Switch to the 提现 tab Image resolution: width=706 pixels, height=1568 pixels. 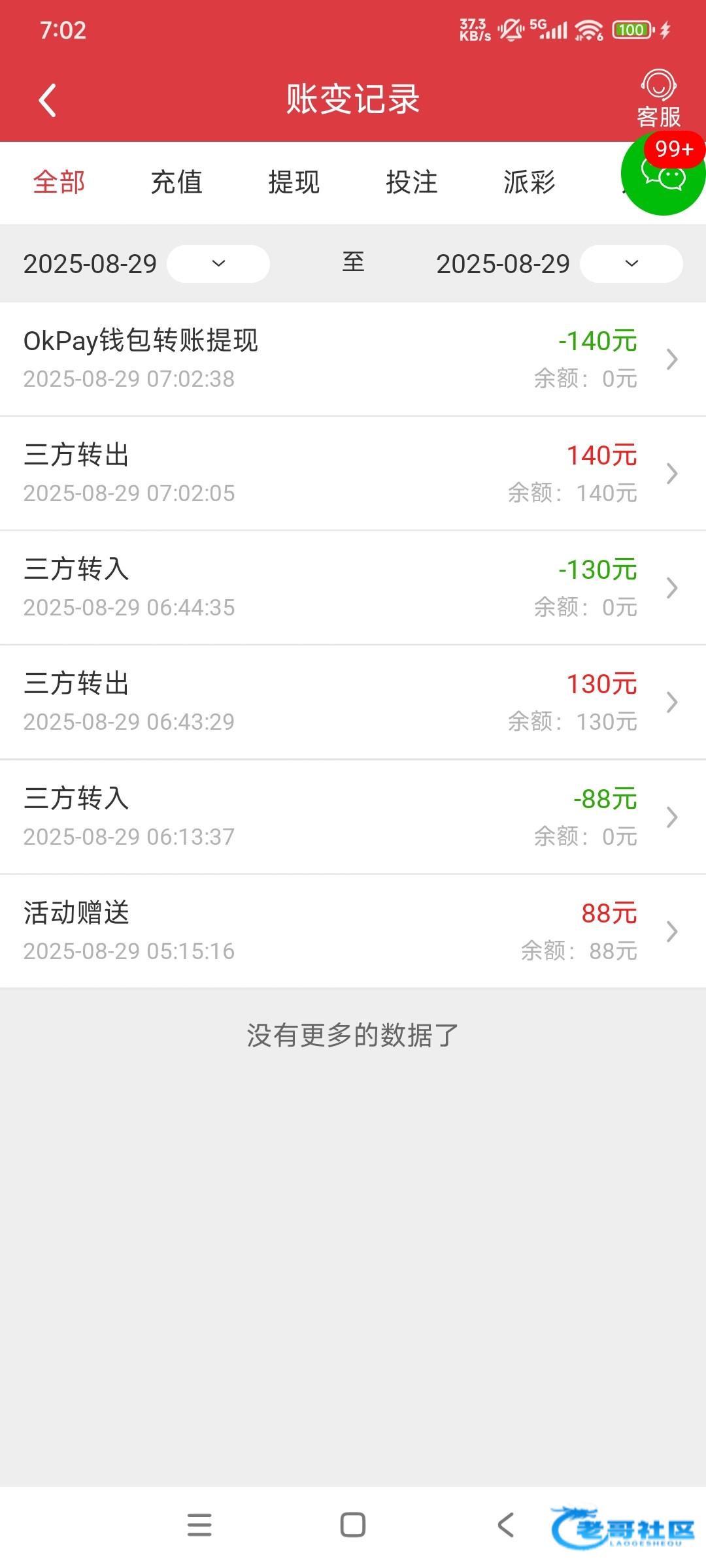(x=294, y=182)
